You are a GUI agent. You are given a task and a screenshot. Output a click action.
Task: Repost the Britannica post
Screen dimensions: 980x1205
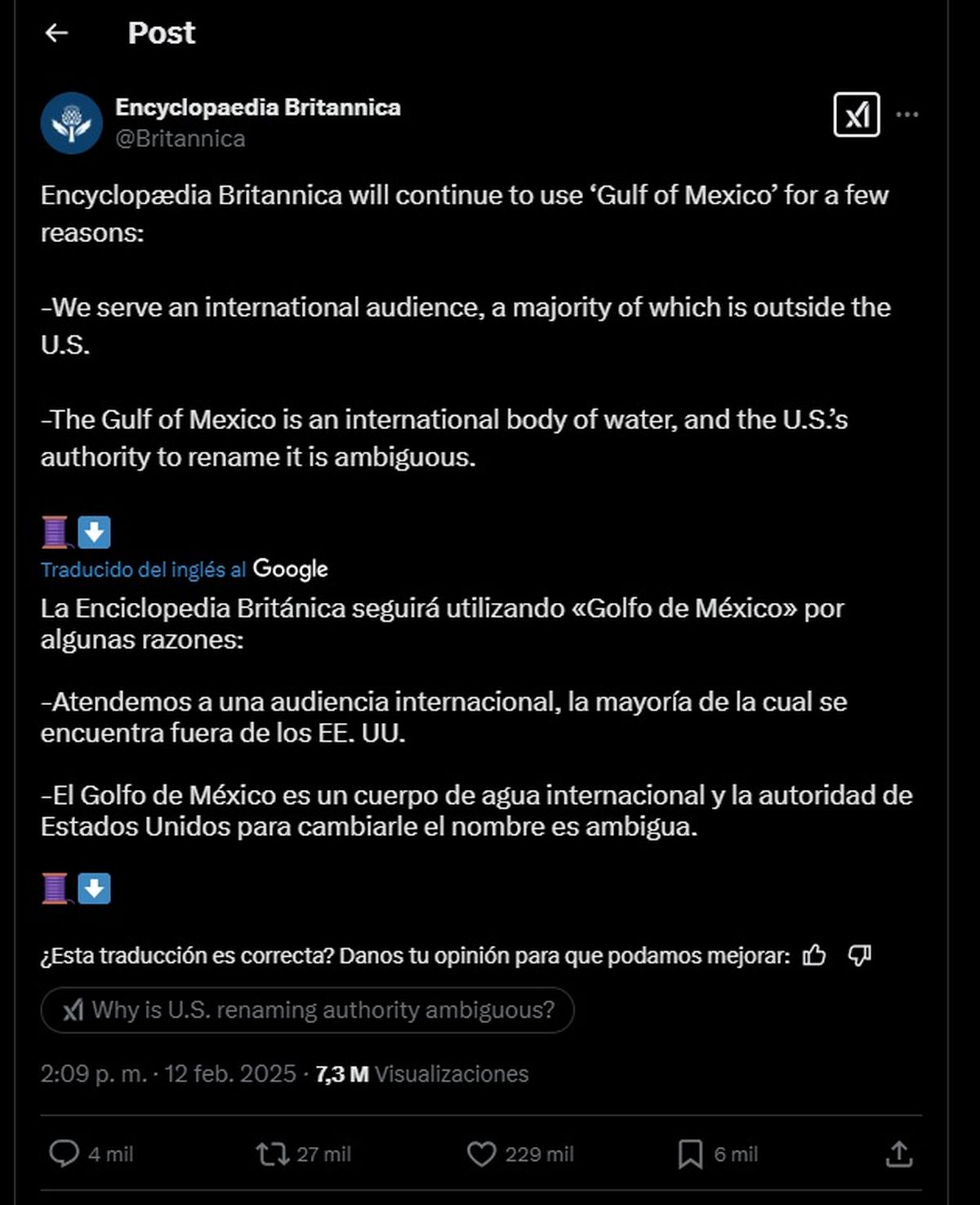[x=272, y=1154]
